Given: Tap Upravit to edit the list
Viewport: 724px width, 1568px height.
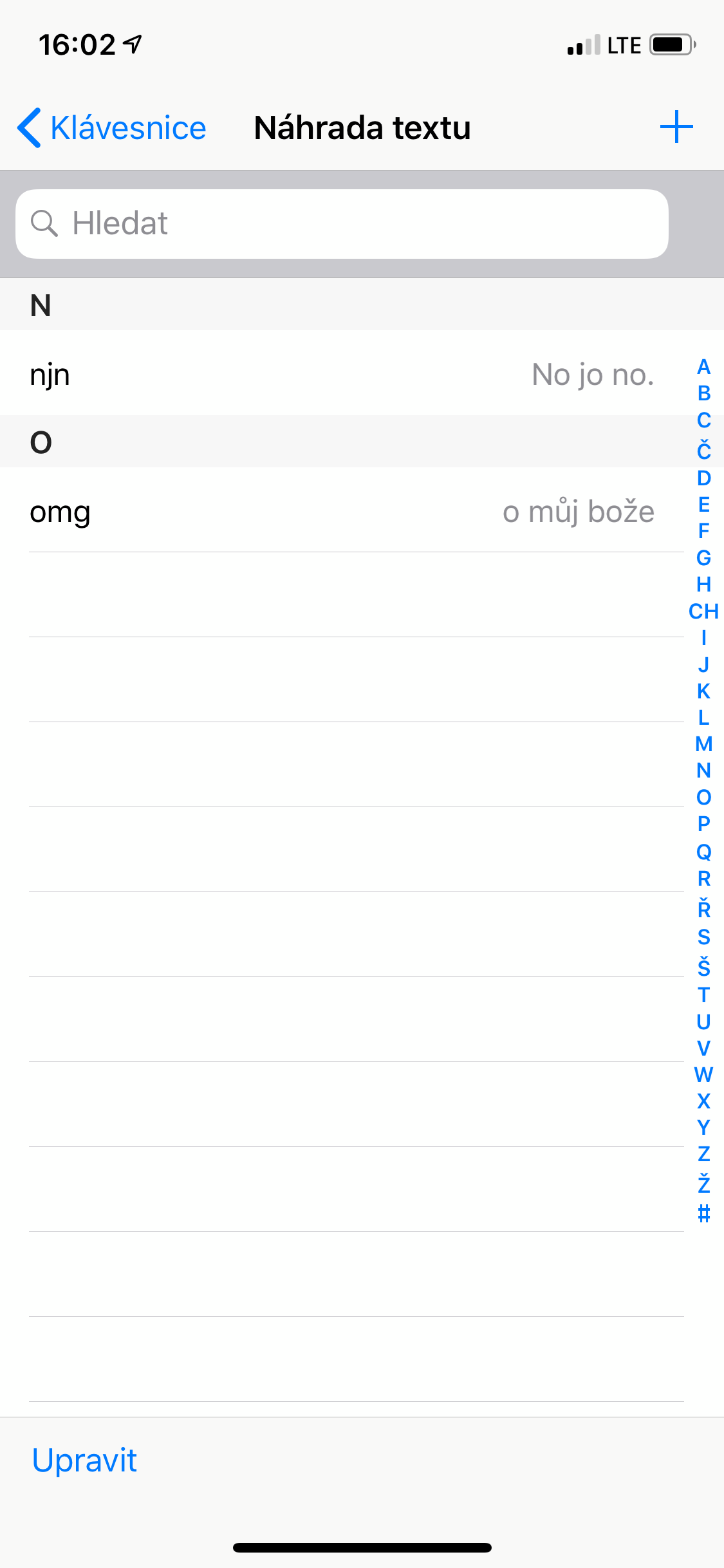Looking at the screenshot, I should point(84,1460).
